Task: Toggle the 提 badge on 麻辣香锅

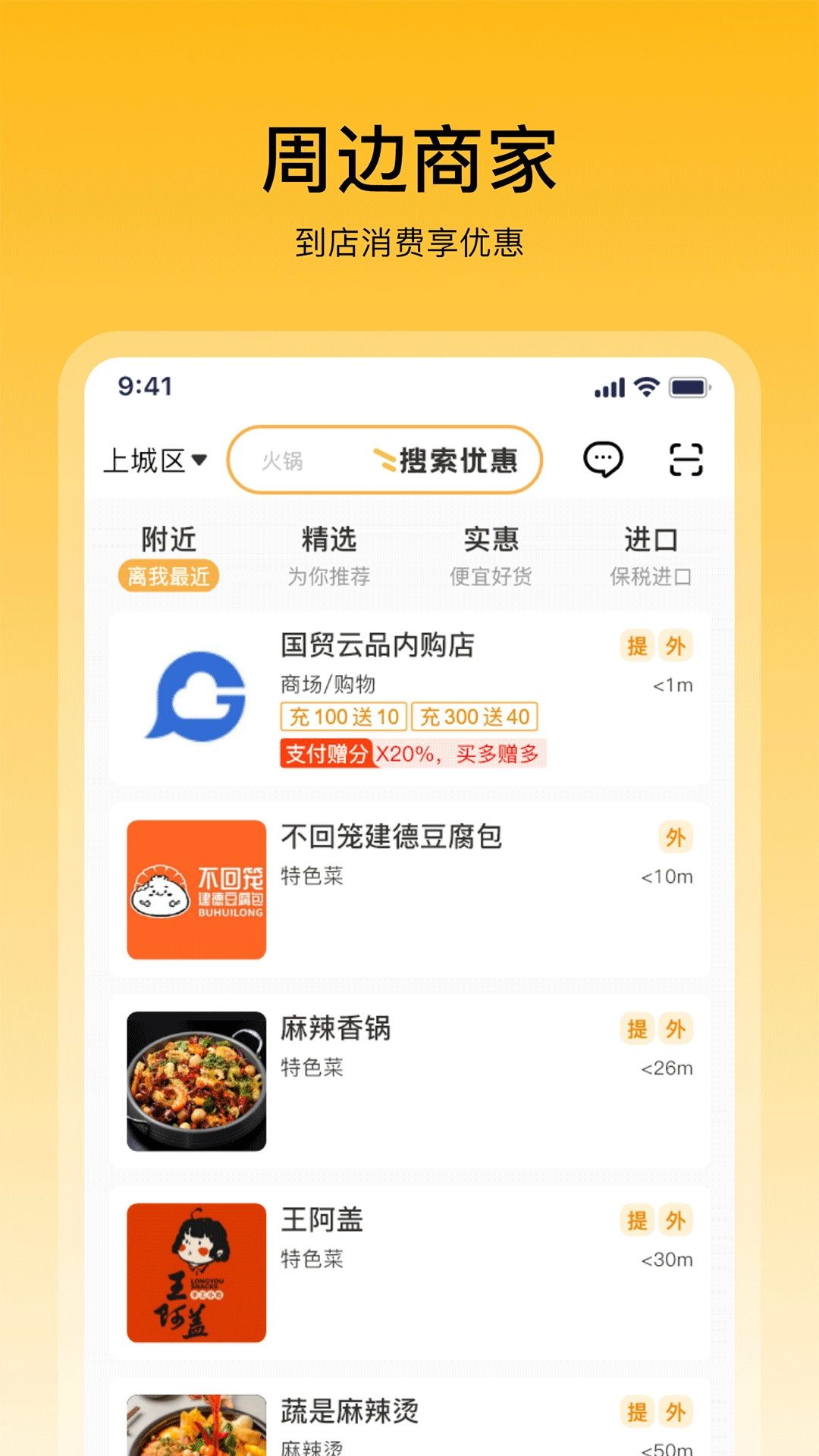Action: click(x=637, y=1030)
